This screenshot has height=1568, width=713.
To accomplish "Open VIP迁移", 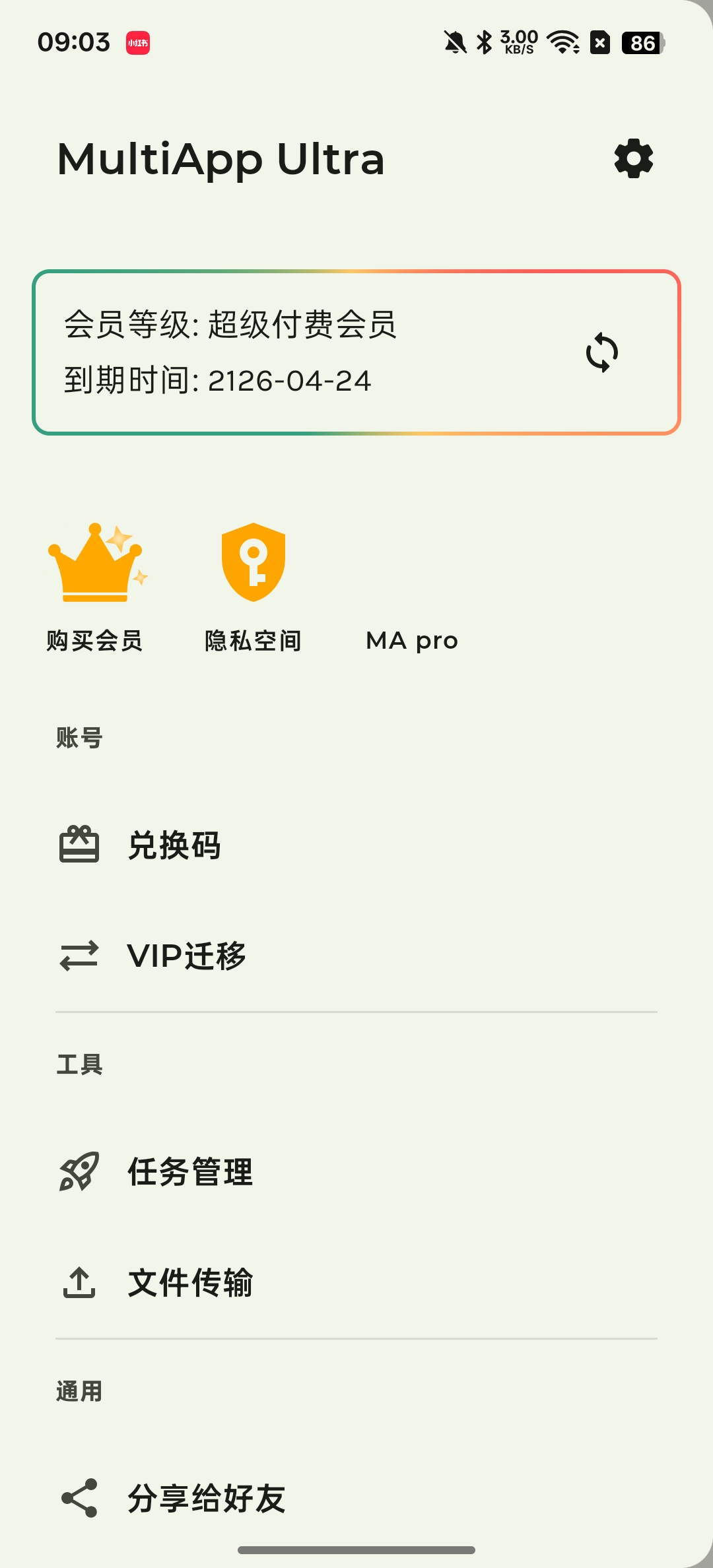I will (x=356, y=956).
